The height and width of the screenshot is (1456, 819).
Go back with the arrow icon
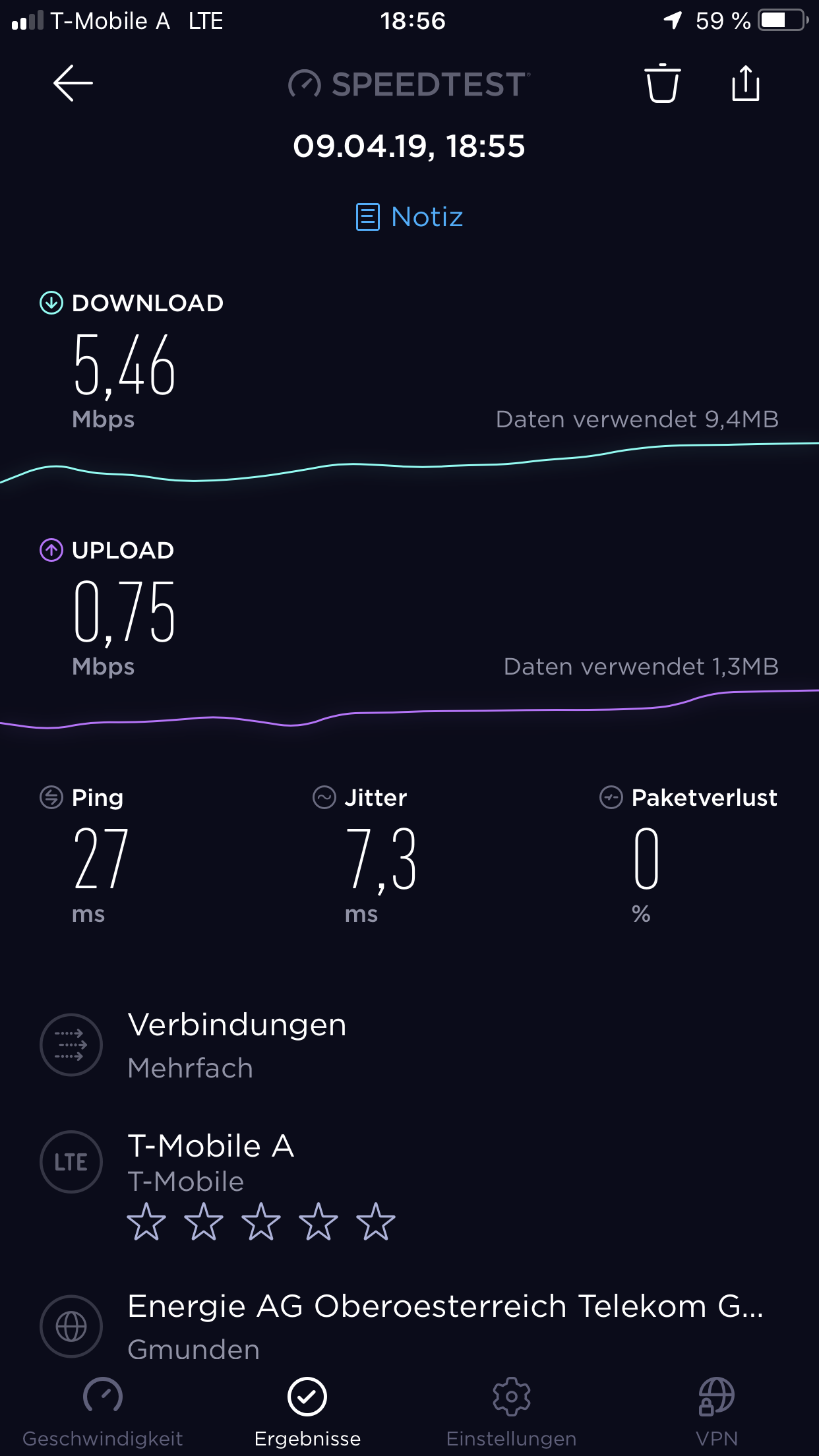point(73,84)
